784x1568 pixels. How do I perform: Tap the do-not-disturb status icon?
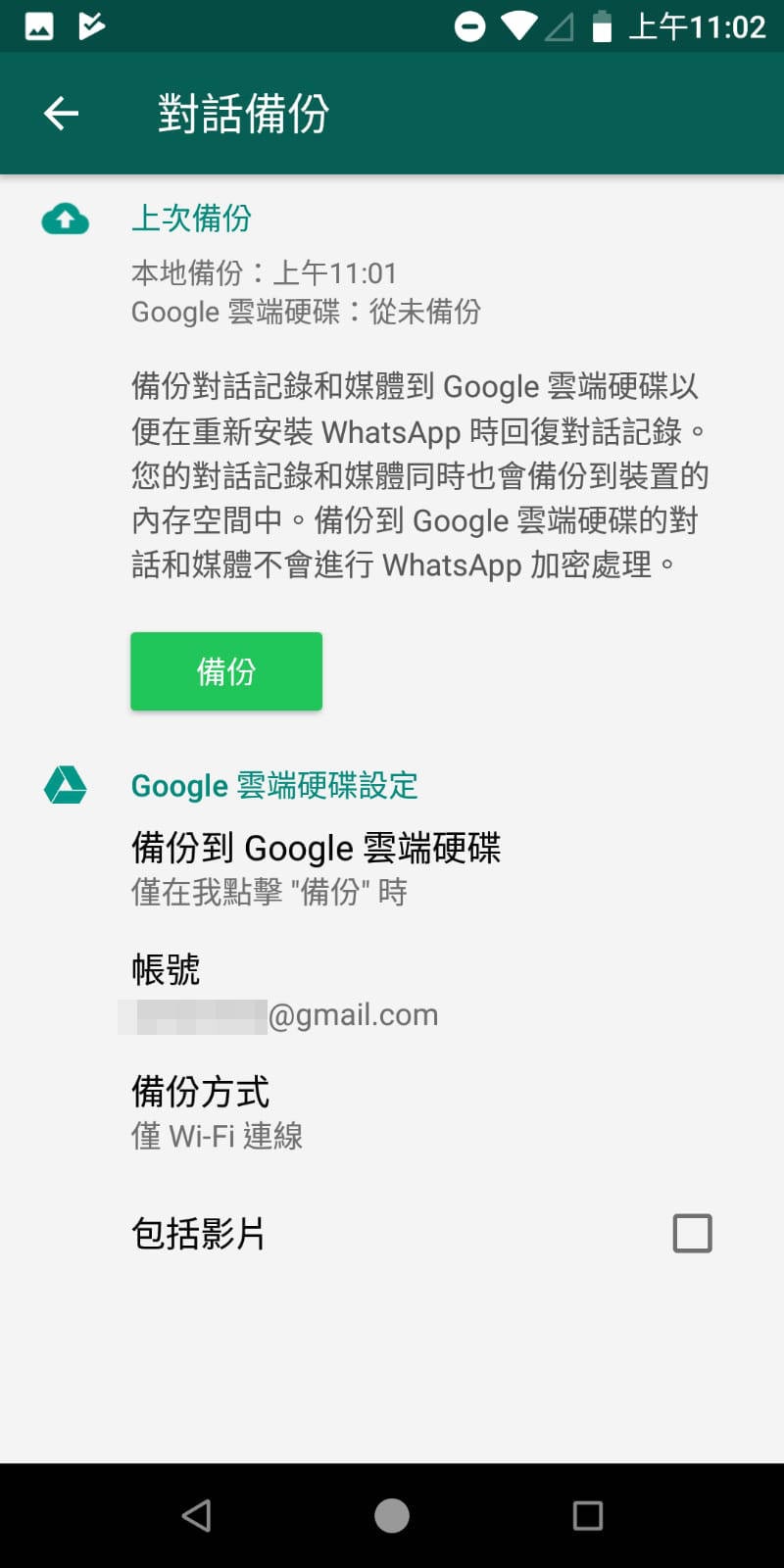click(468, 26)
